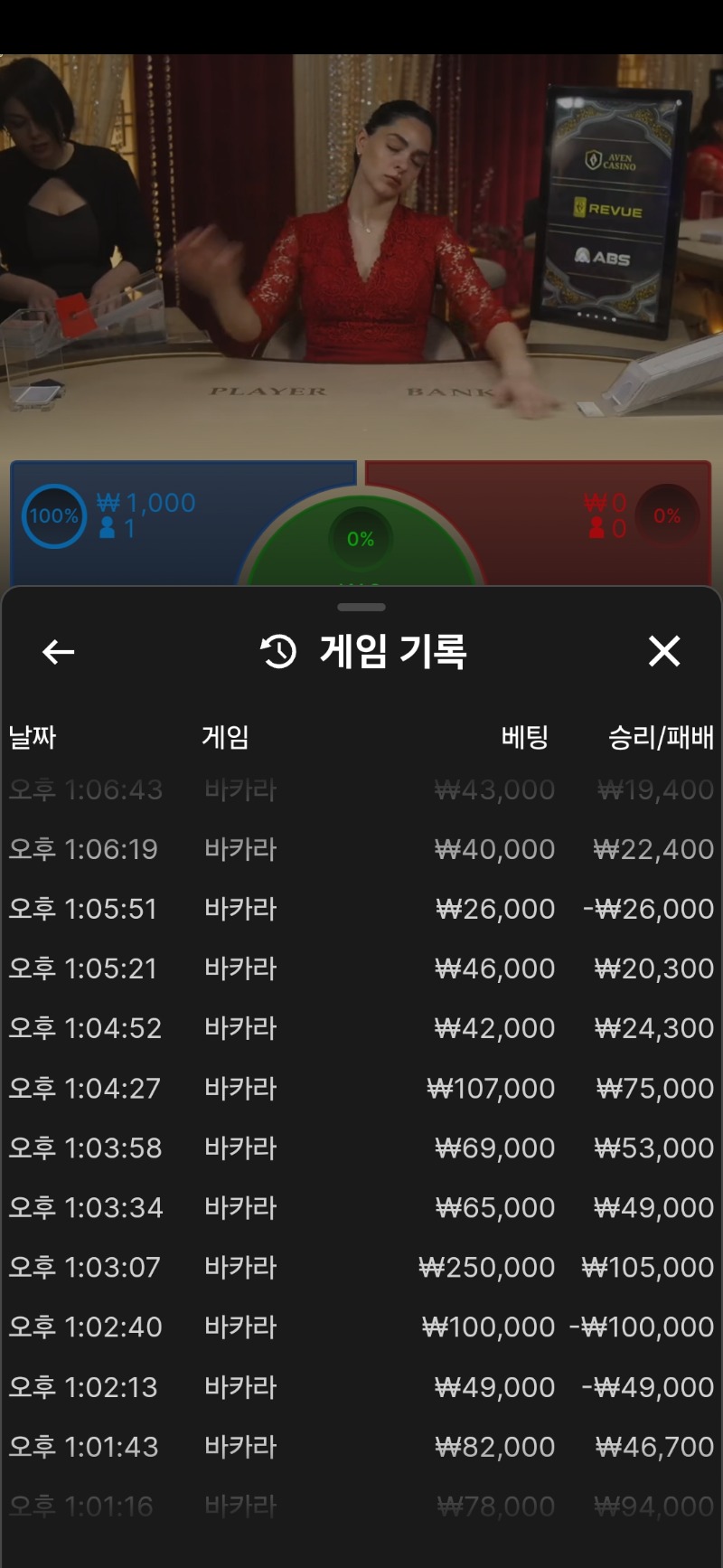Open the ₩107,000 bet at 오후 1:04:27

click(361, 1088)
